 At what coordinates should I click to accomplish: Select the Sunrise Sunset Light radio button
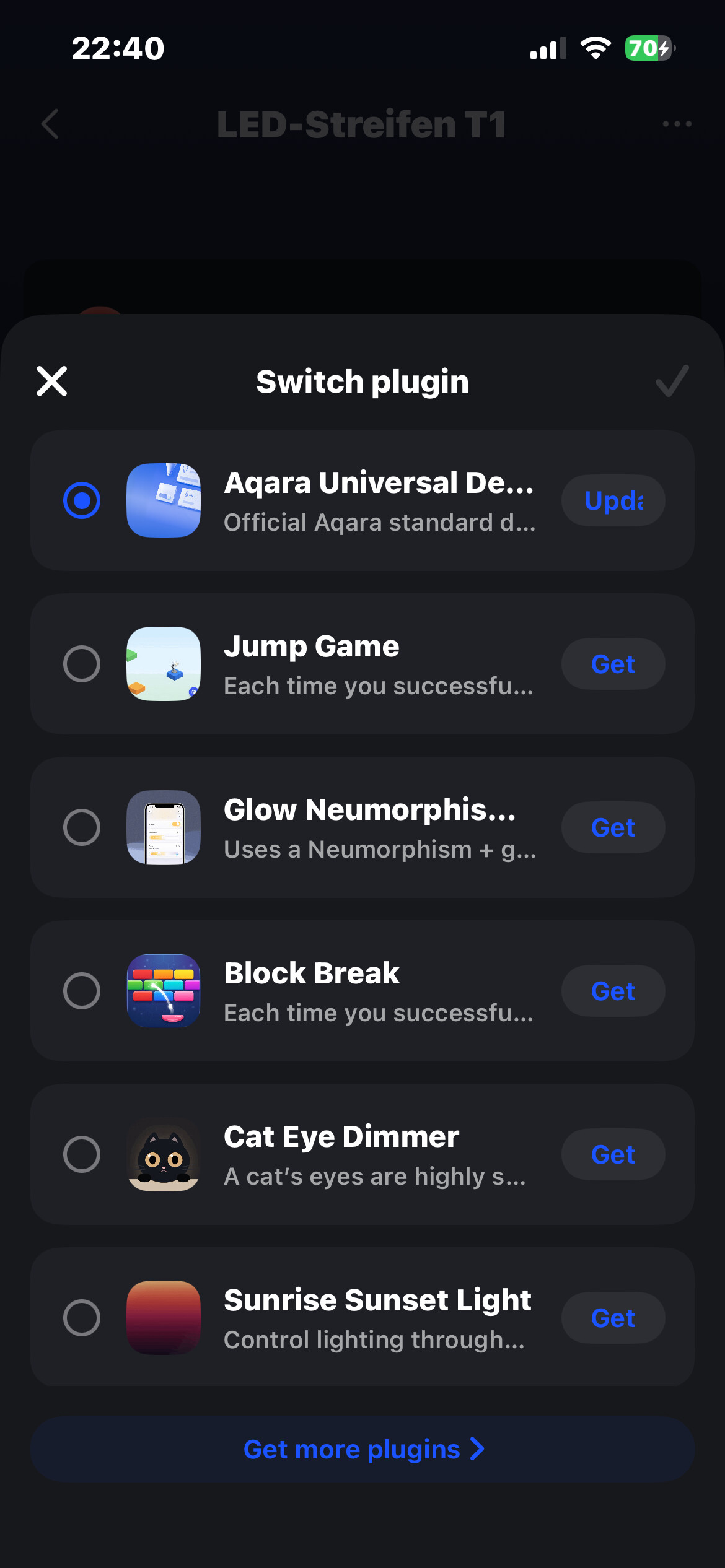point(82,1318)
